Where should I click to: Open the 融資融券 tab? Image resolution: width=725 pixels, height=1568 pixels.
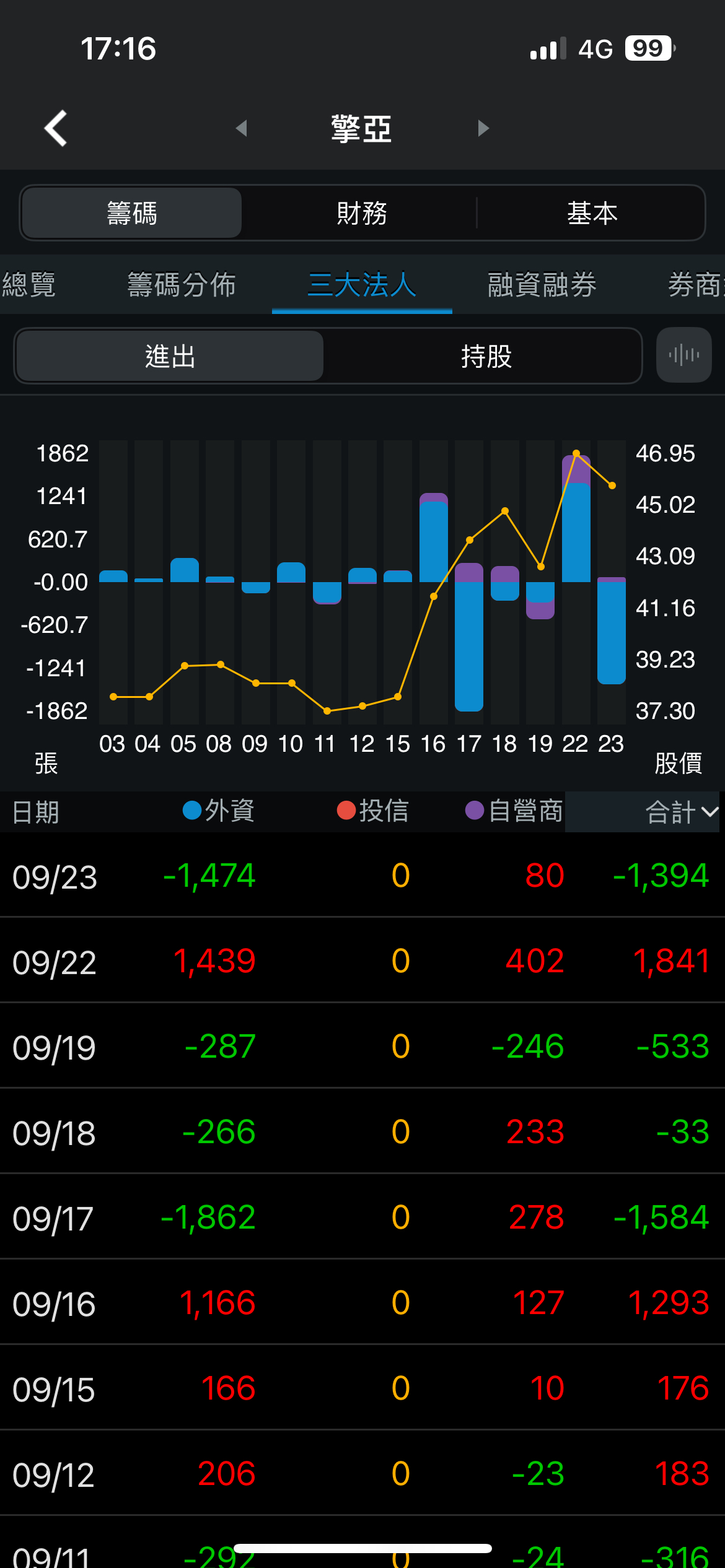[x=542, y=285]
